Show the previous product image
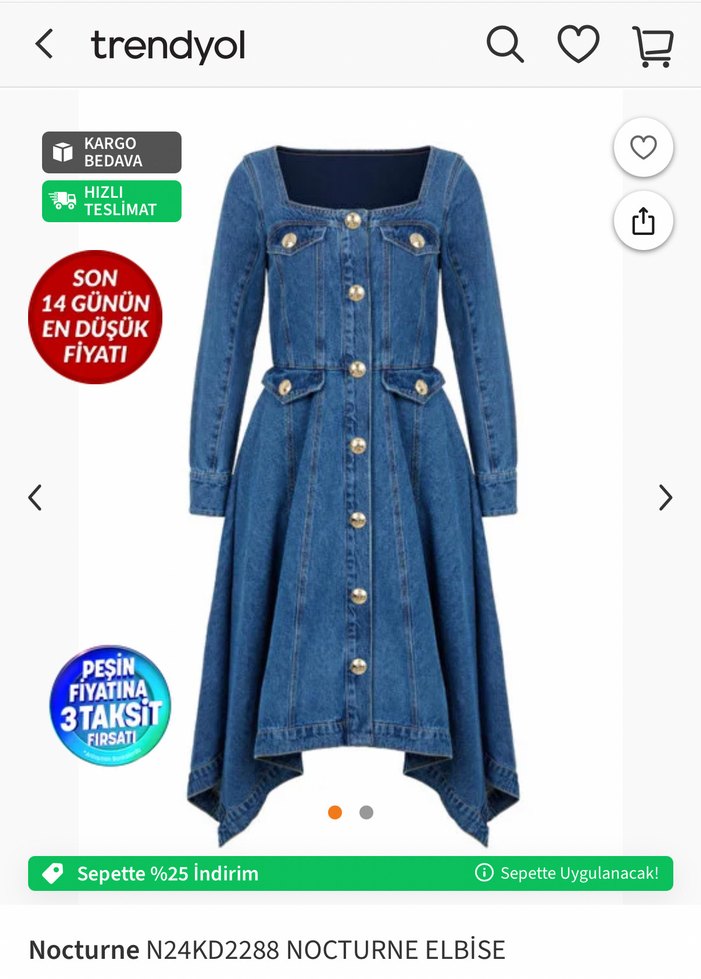 click(x=35, y=497)
